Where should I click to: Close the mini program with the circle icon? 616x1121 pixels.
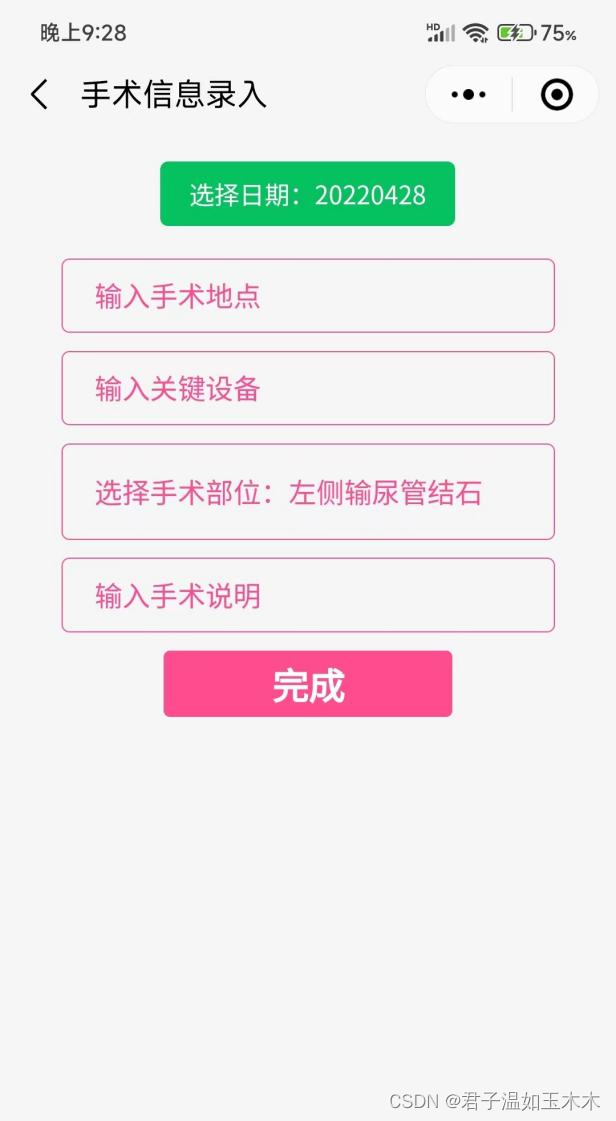557,94
